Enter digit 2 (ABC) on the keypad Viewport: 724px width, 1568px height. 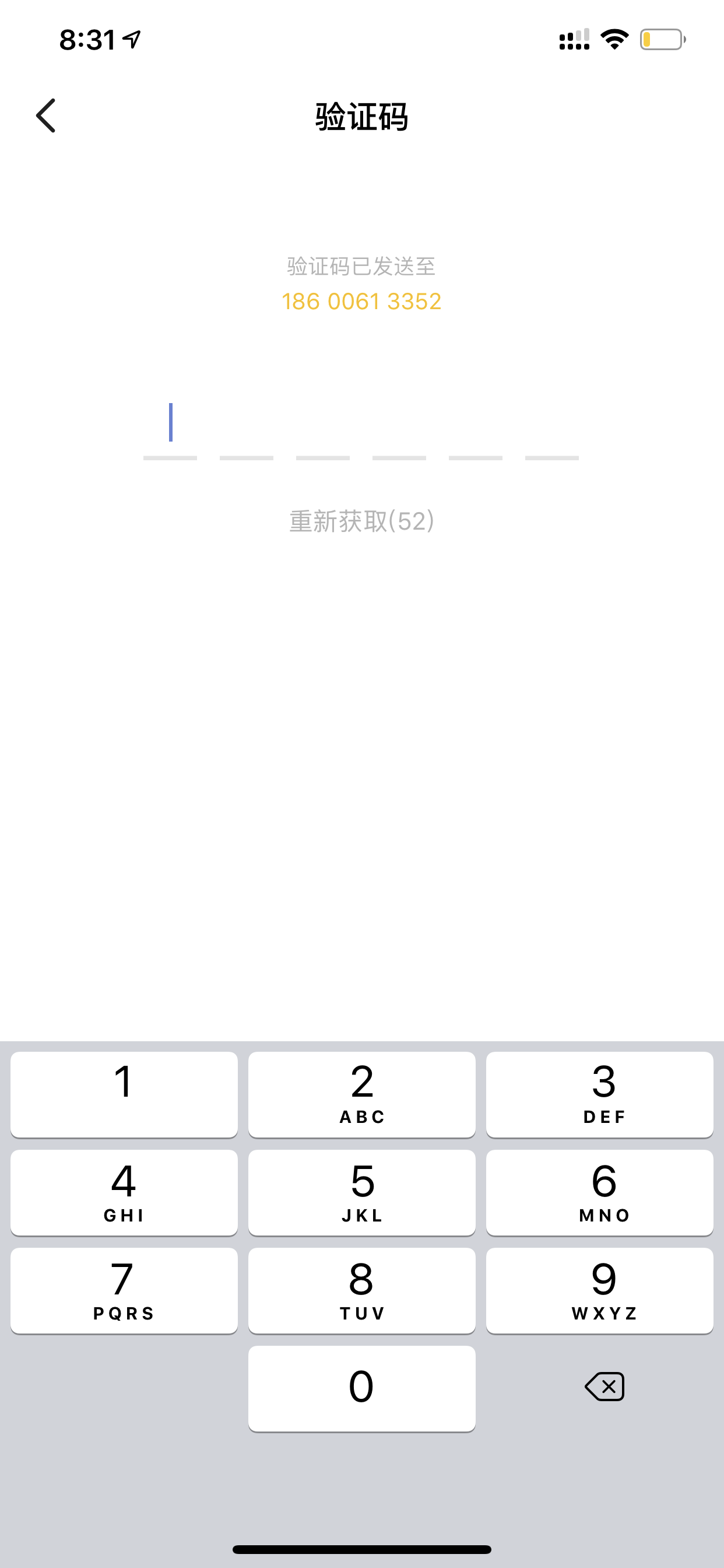coord(362,1094)
